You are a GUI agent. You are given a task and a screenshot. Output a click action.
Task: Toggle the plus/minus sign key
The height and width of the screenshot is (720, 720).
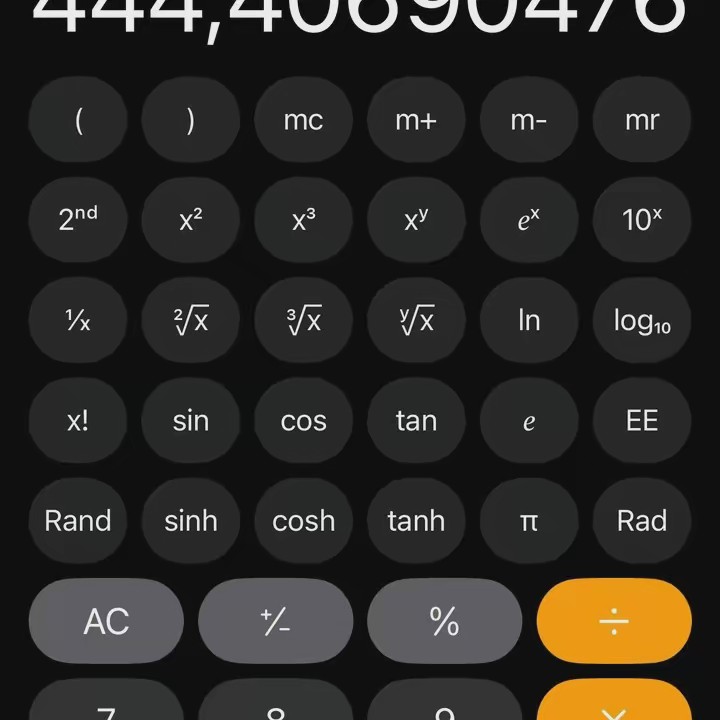[x=275, y=621]
